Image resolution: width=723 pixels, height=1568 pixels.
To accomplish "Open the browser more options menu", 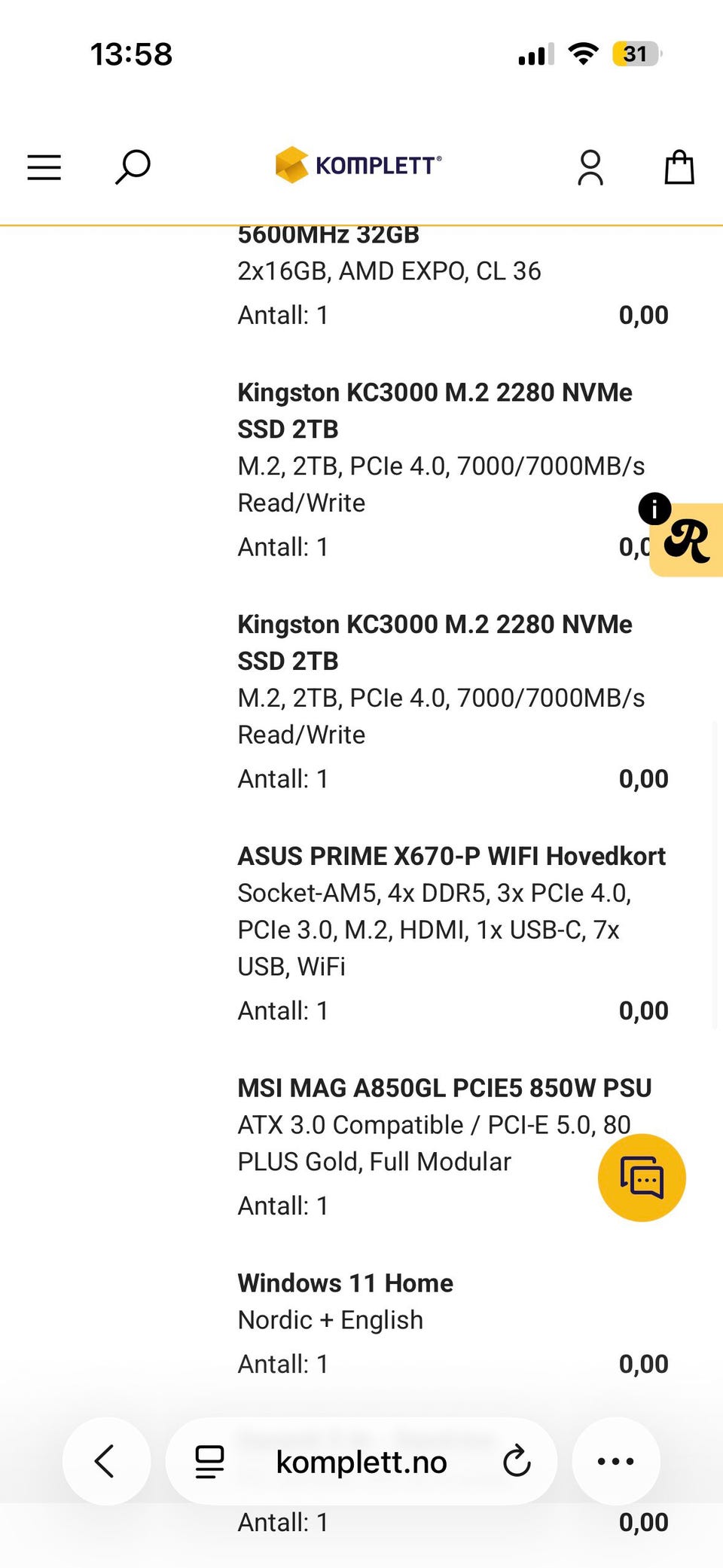I will coord(616,1461).
